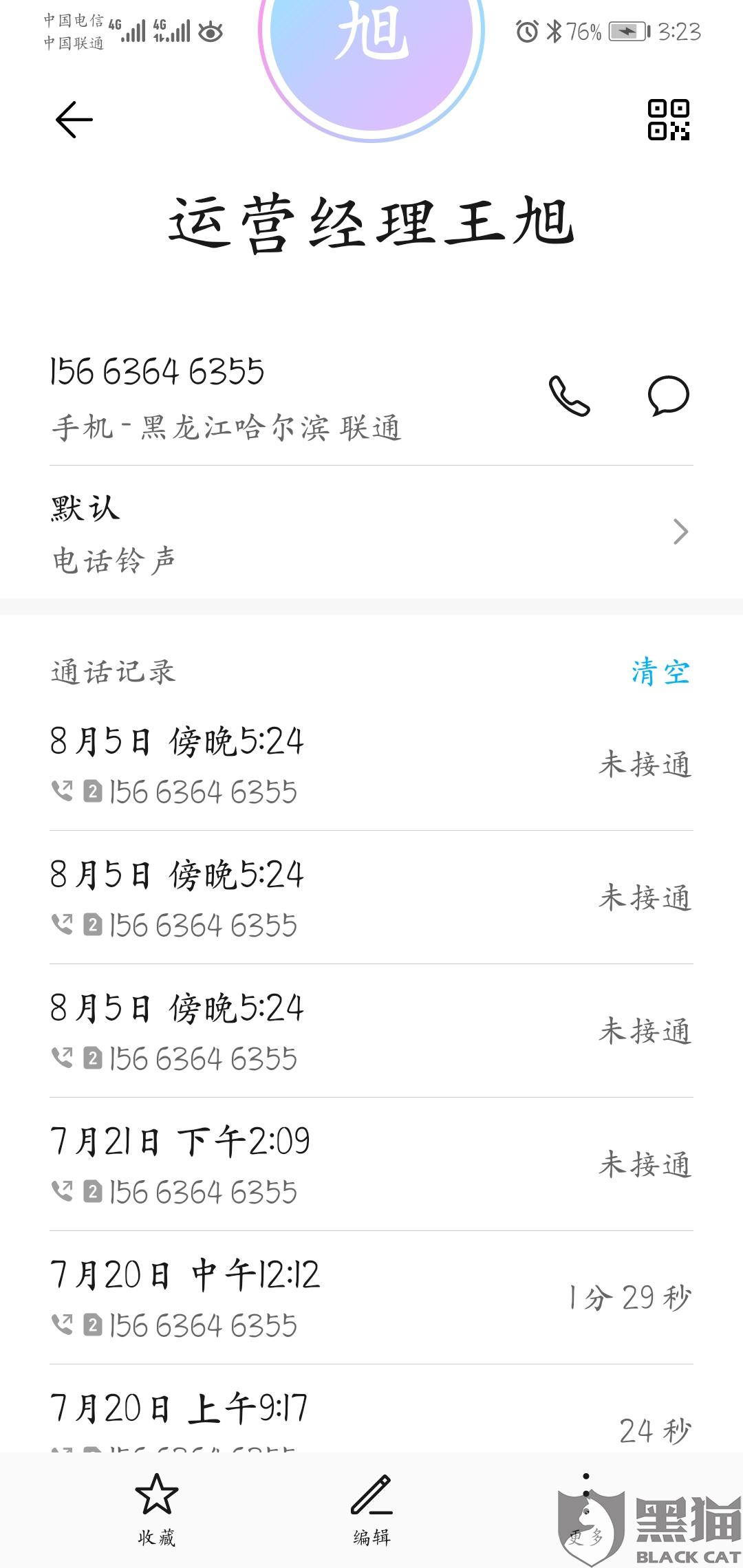Open the contact's QR code
This screenshot has height=1568, width=743.
tap(669, 120)
